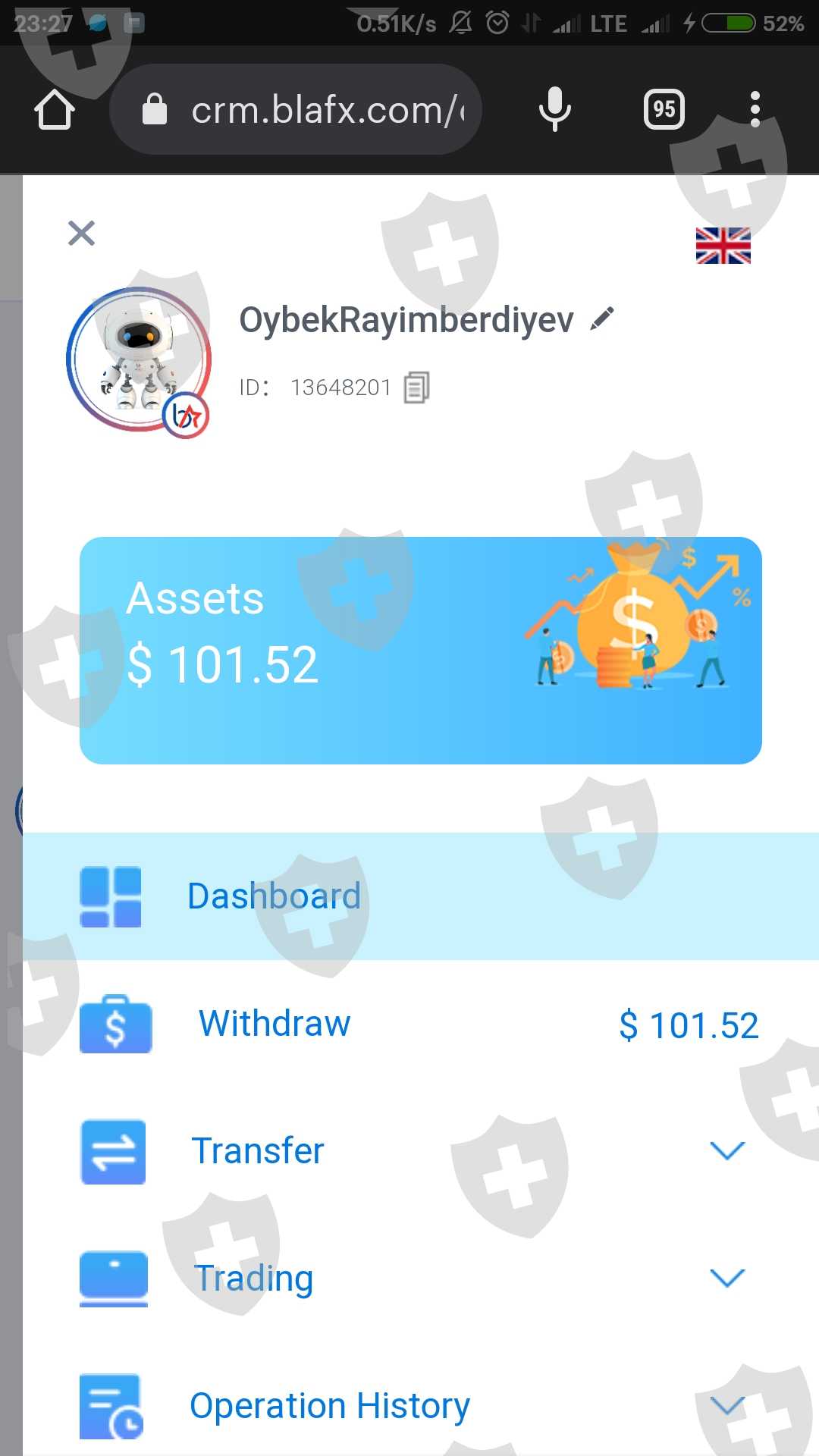819x1456 pixels.
Task: Expand Operation History options
Action: click(421, 1406)
